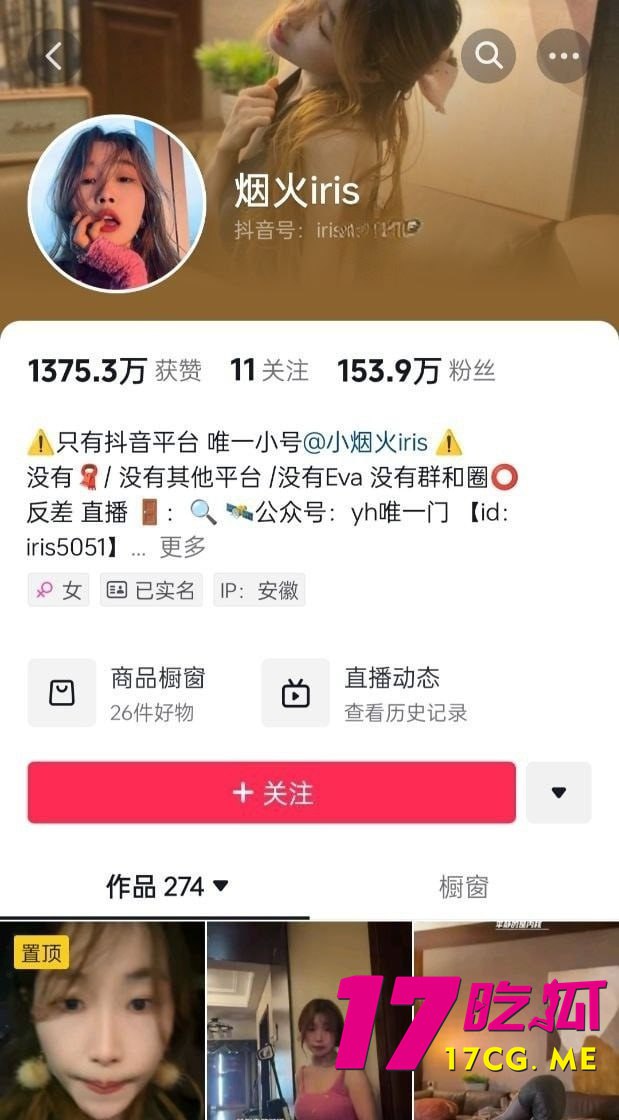Image resolution: width=619 pixels, height=1120 pixels.
Task: View the 153.9万 粉丝 followers list
Action: [416, 371]
